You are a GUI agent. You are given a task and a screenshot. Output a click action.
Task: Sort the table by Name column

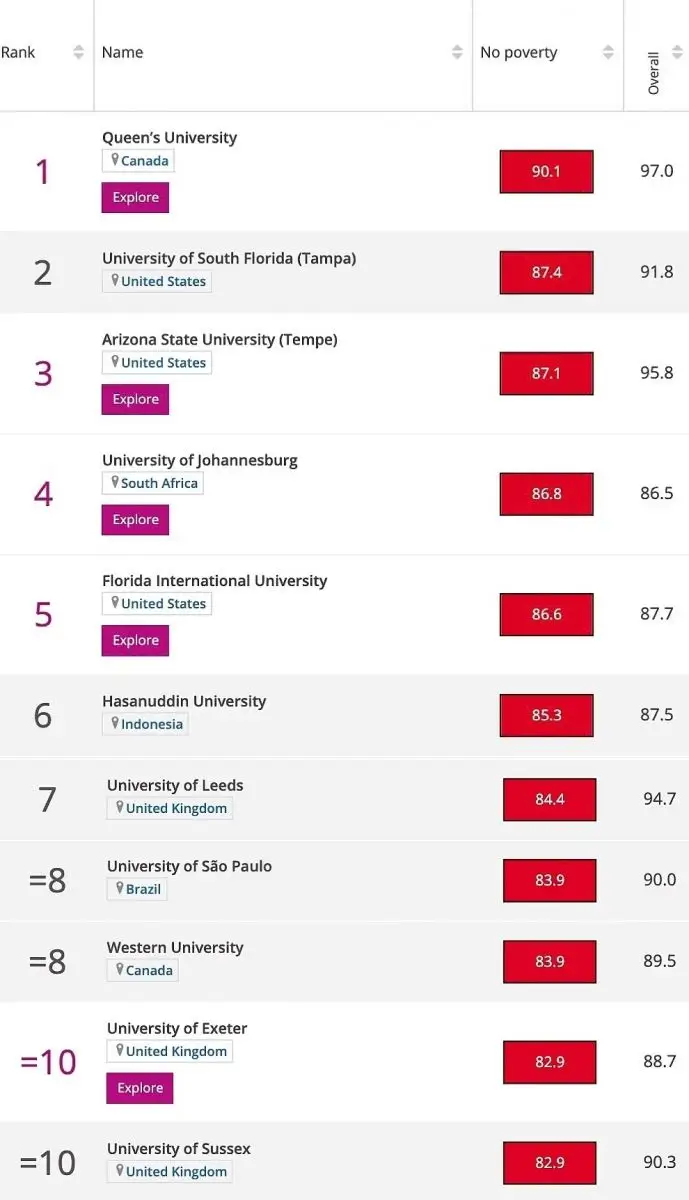point(457,53)
